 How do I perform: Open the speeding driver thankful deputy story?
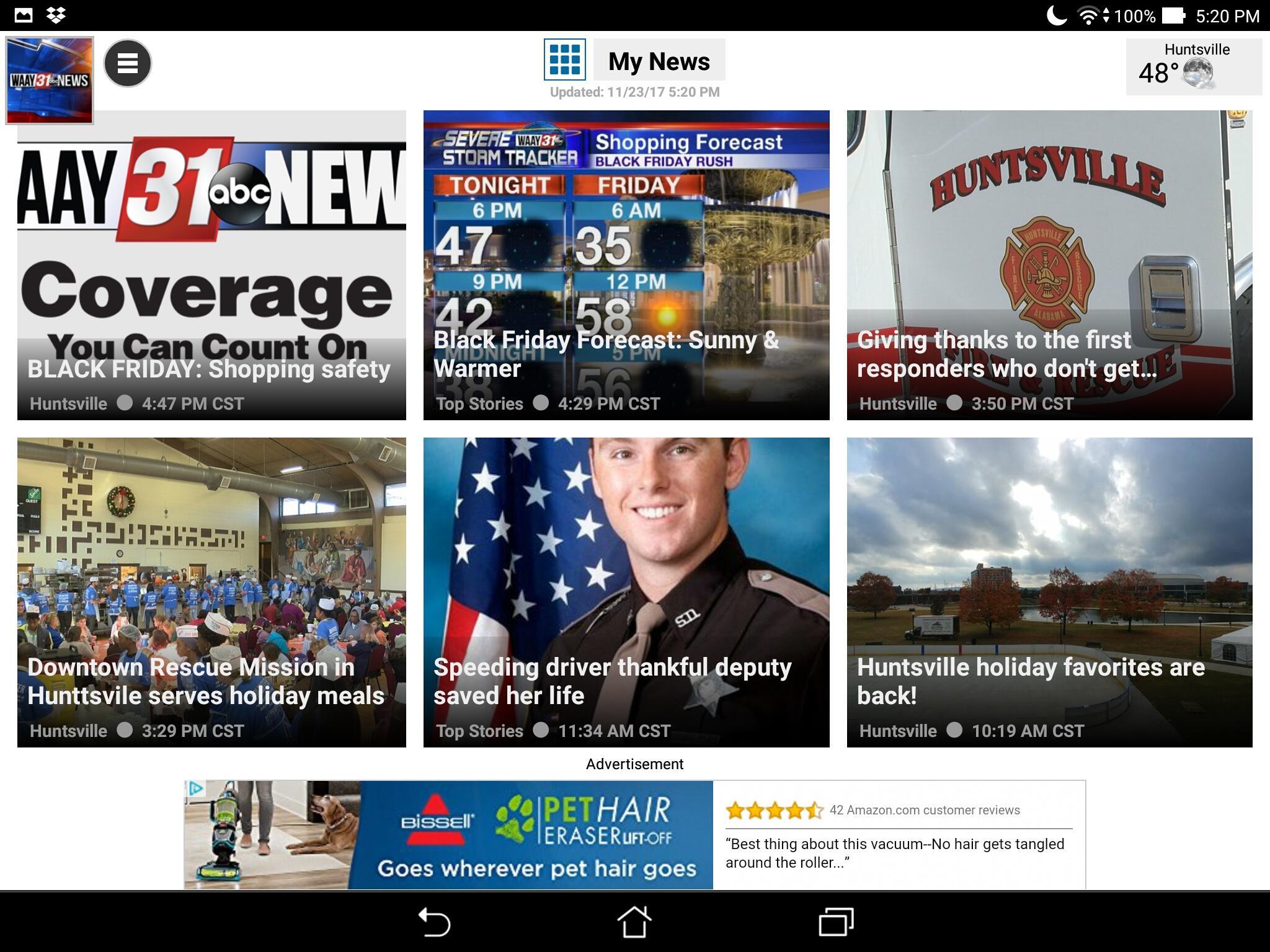click(x=626, y=593)
